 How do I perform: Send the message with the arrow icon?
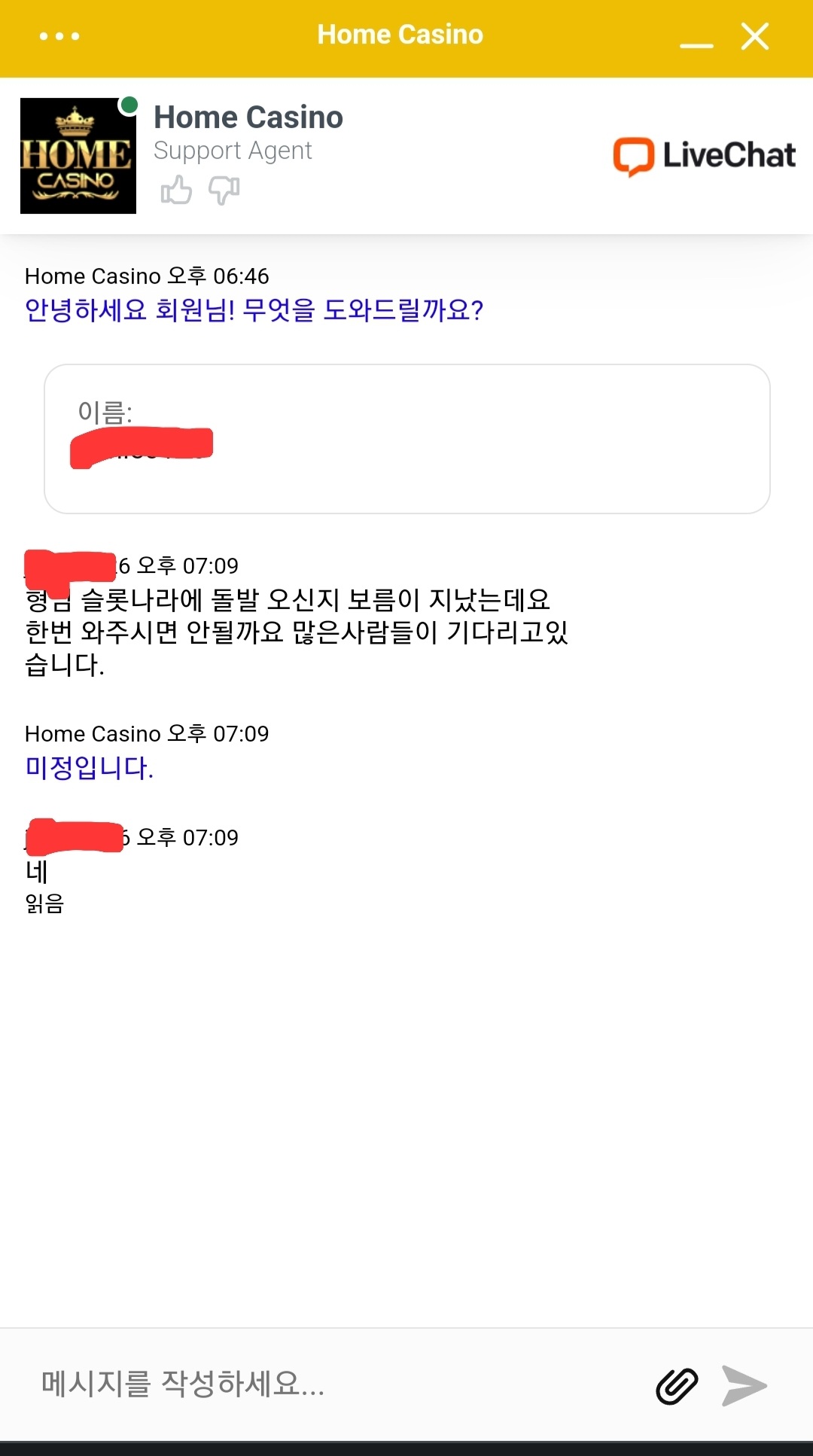point(744,1386)
